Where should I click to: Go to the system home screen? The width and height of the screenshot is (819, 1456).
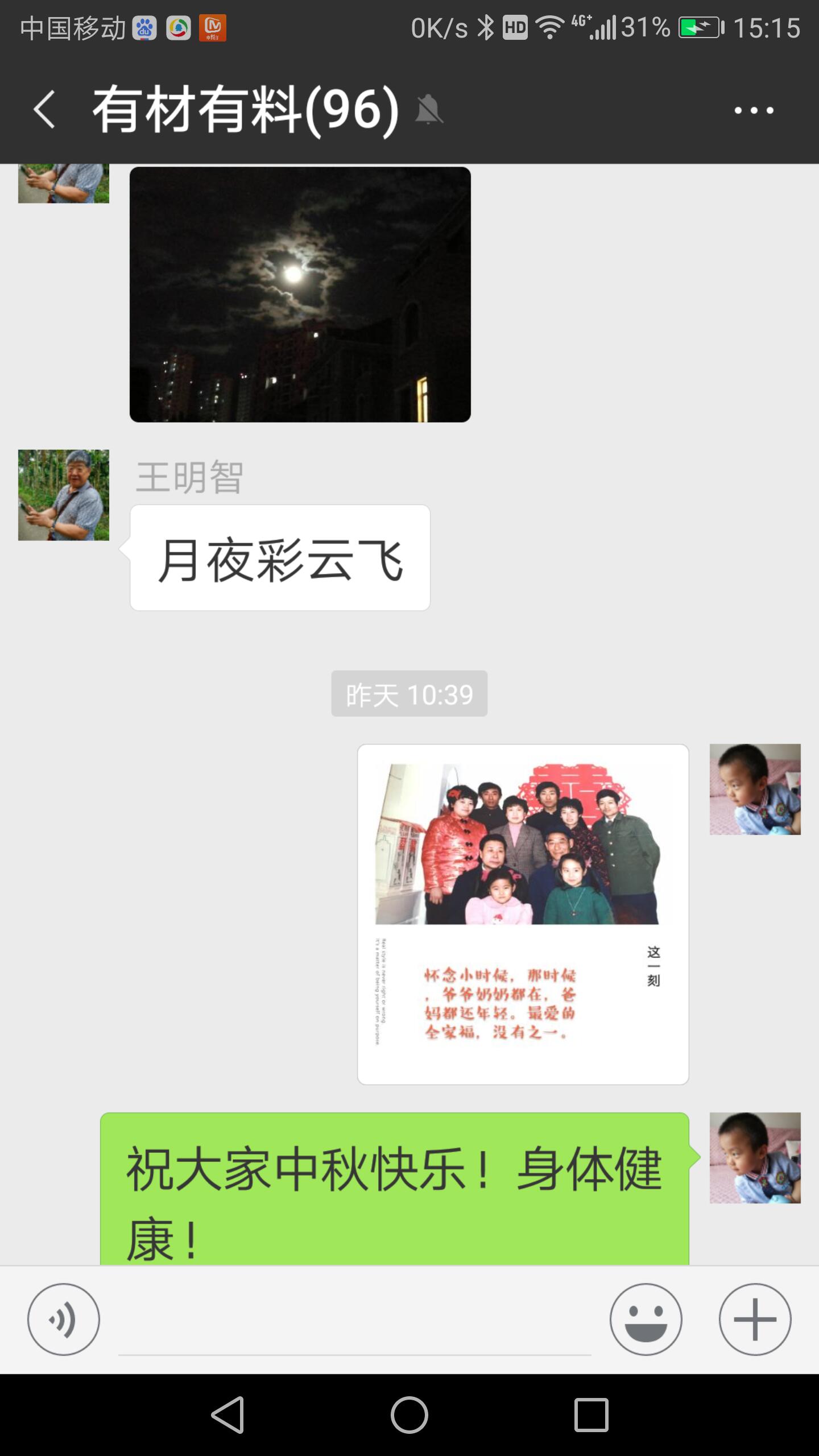[409, 1415]
